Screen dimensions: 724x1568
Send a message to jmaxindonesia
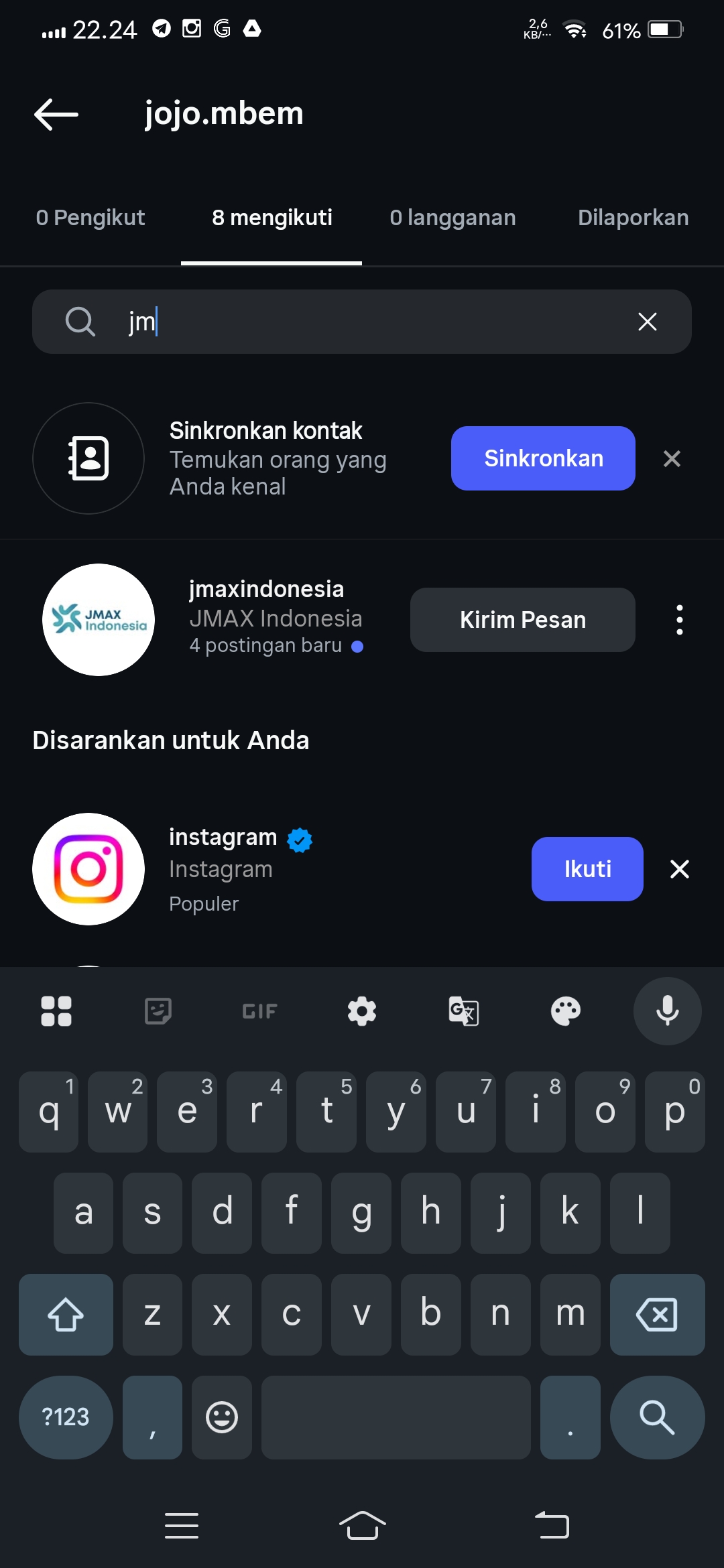tap(523, 620)
